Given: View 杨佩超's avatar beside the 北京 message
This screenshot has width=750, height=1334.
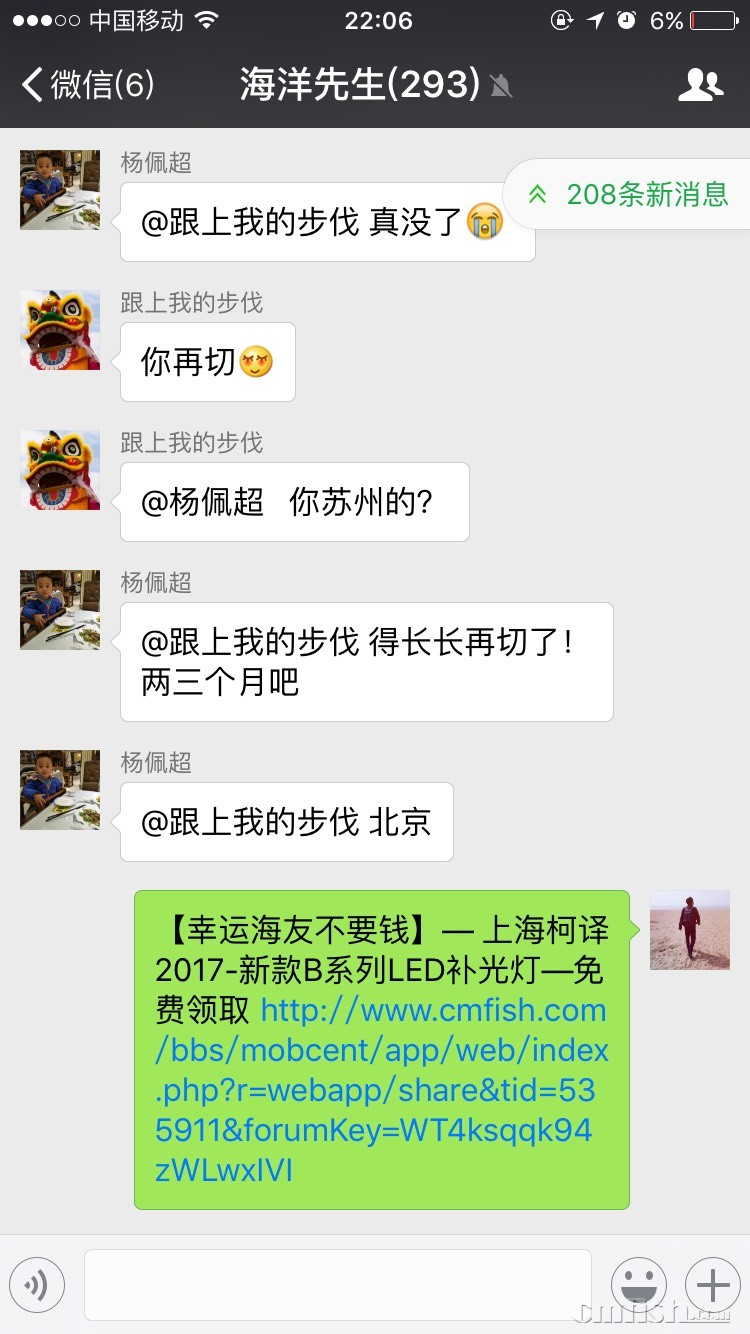Looking at the screenshot, I should (60, 790).
